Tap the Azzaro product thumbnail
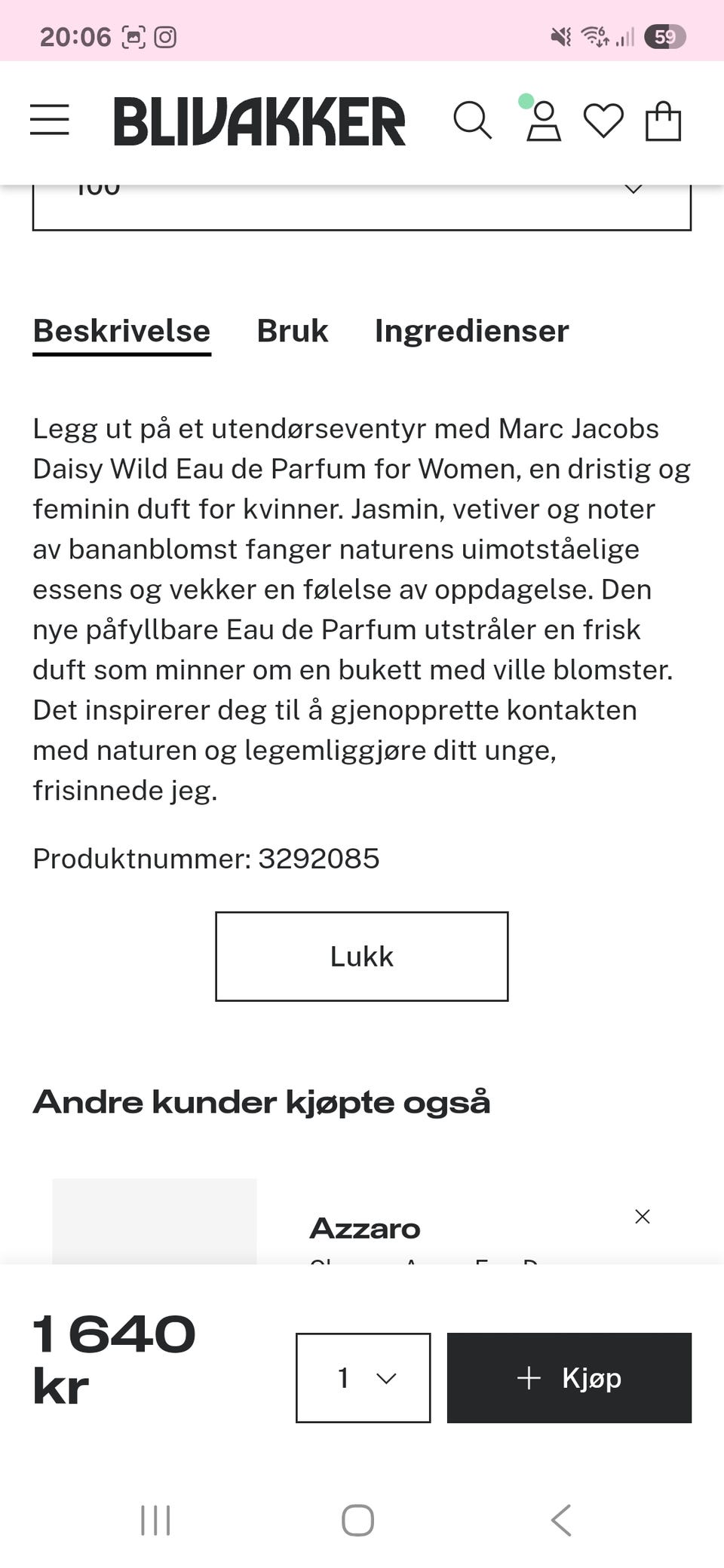This screenshot has width=724, height=1568. tap(155, 1221)
